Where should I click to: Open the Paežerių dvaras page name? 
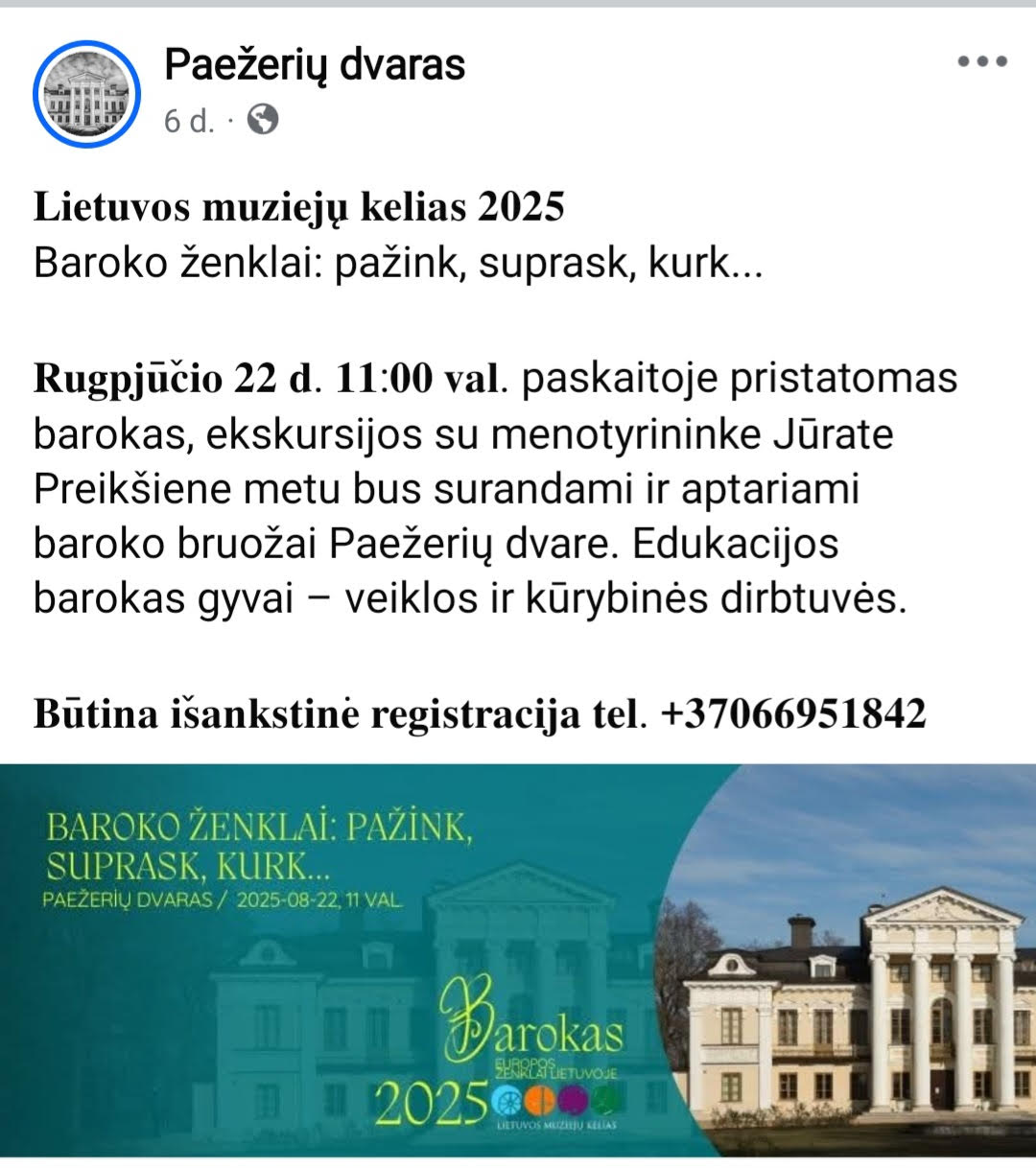click(x=315, y=65)
